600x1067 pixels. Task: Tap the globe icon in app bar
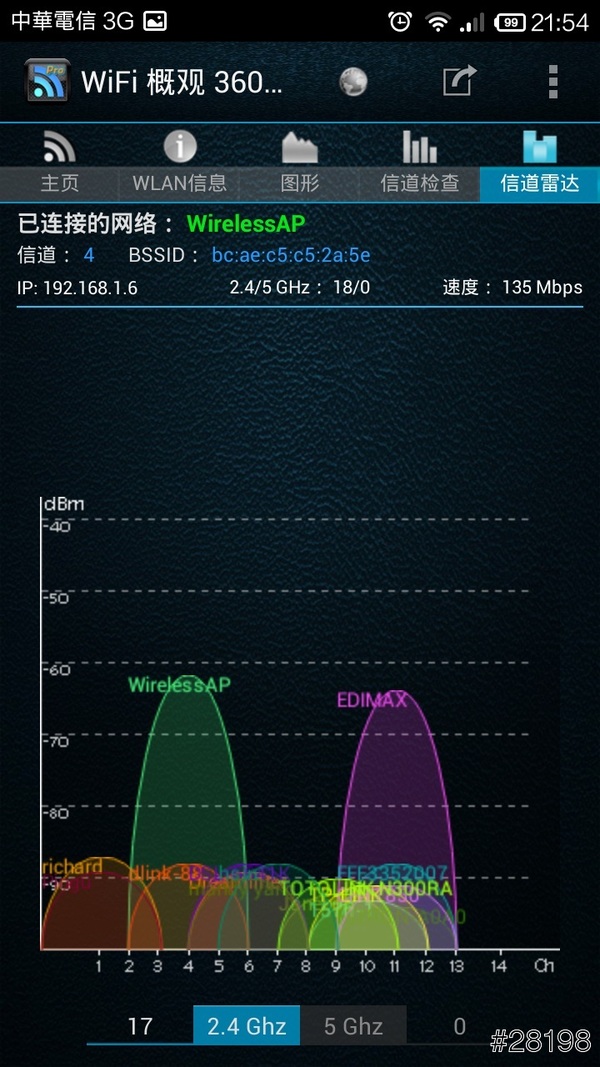pyautogui.click(x=353, y=82)
